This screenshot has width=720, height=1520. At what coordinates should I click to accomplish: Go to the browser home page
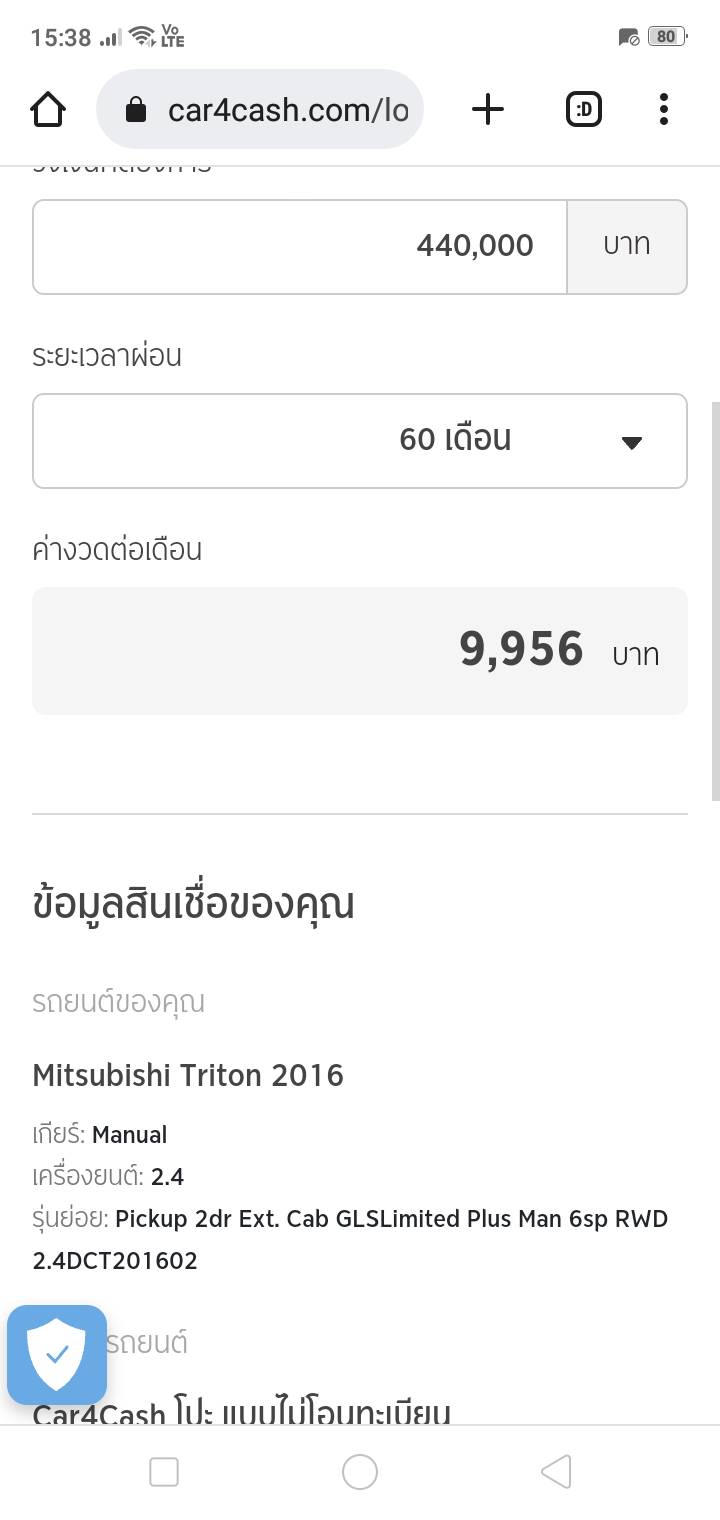[48, 109]
